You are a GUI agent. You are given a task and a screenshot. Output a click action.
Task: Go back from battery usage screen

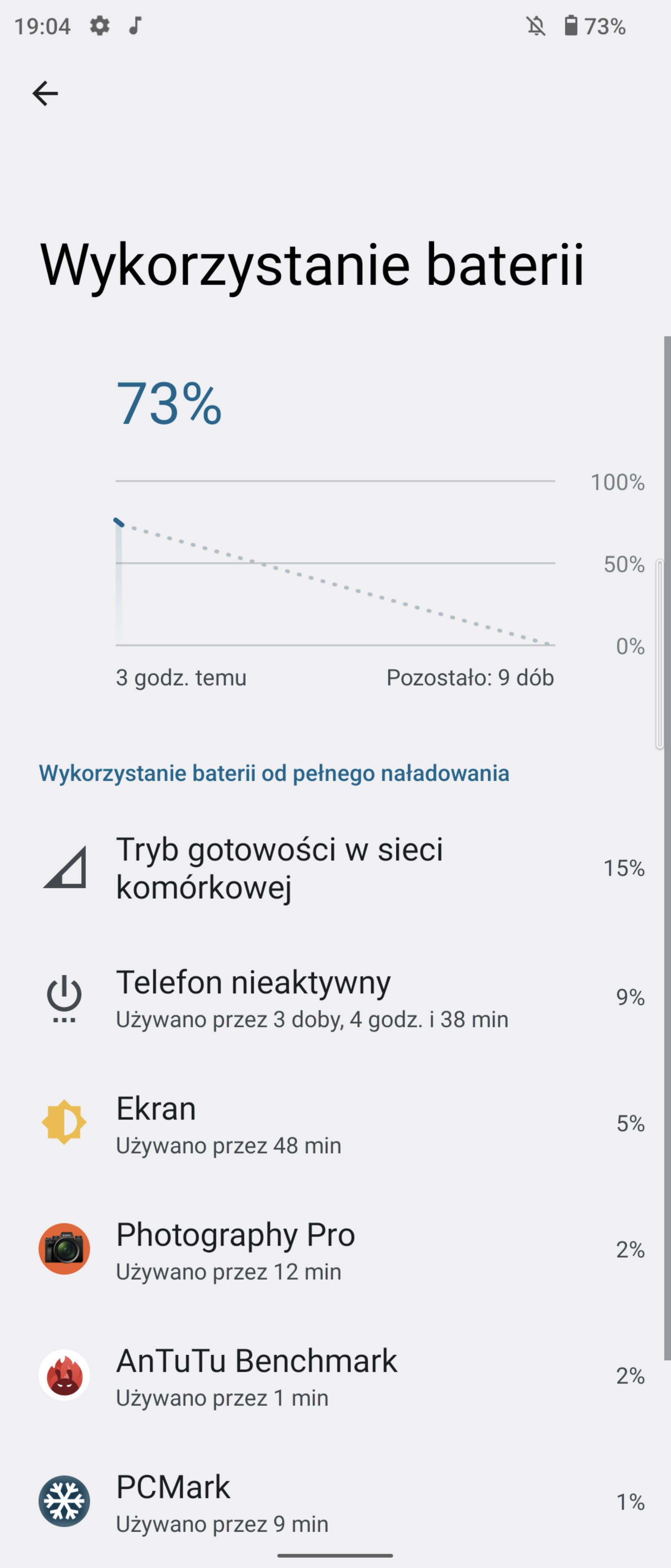[45, 94]
